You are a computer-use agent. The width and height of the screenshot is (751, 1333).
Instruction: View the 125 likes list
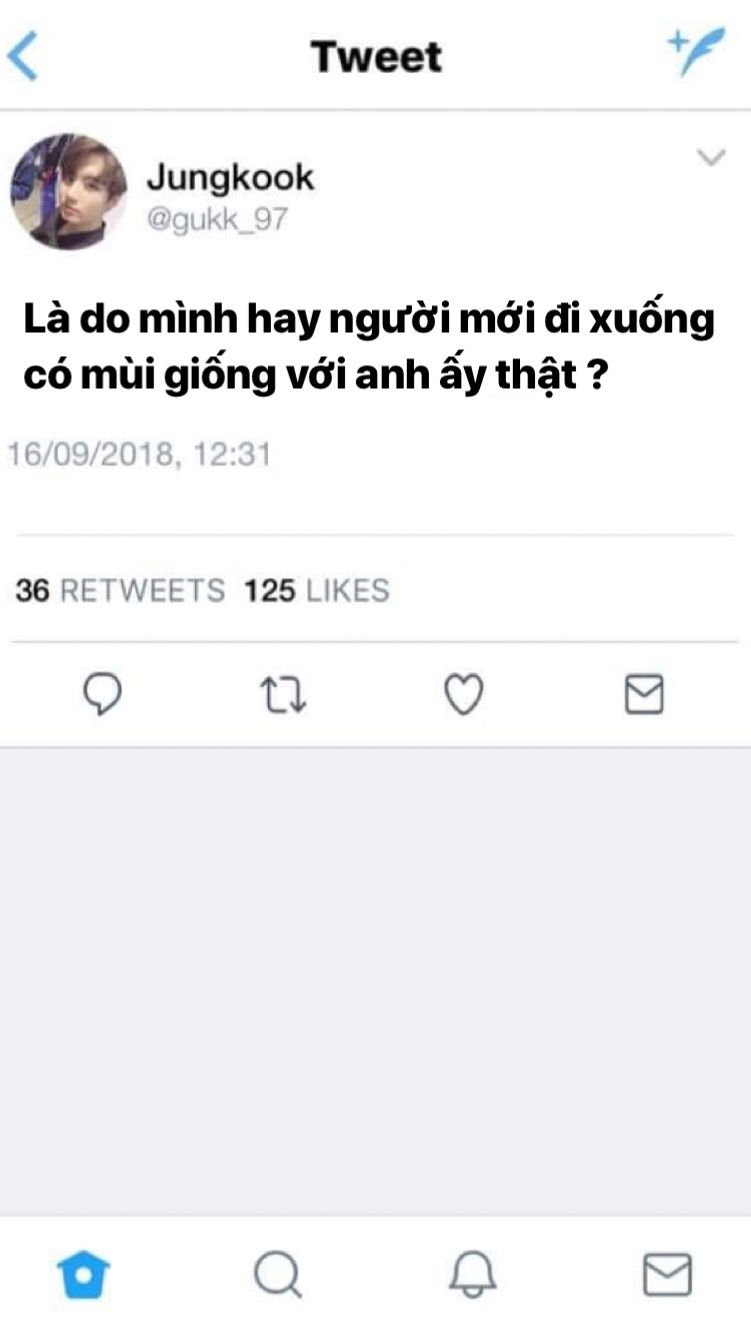pyautogui.click(x=317, y=591)
